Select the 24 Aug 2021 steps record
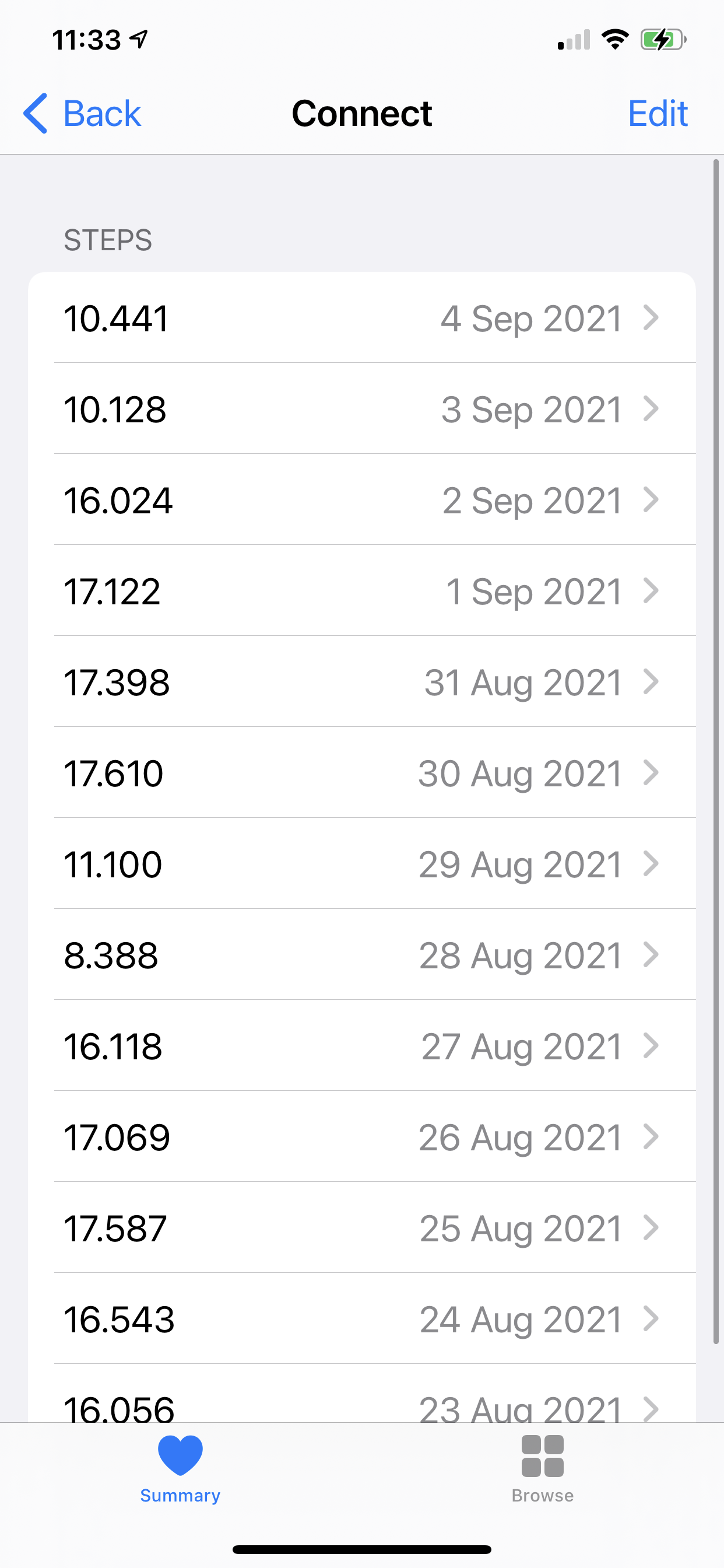This screenshot has width=724, height=1568. point(361,1318)
